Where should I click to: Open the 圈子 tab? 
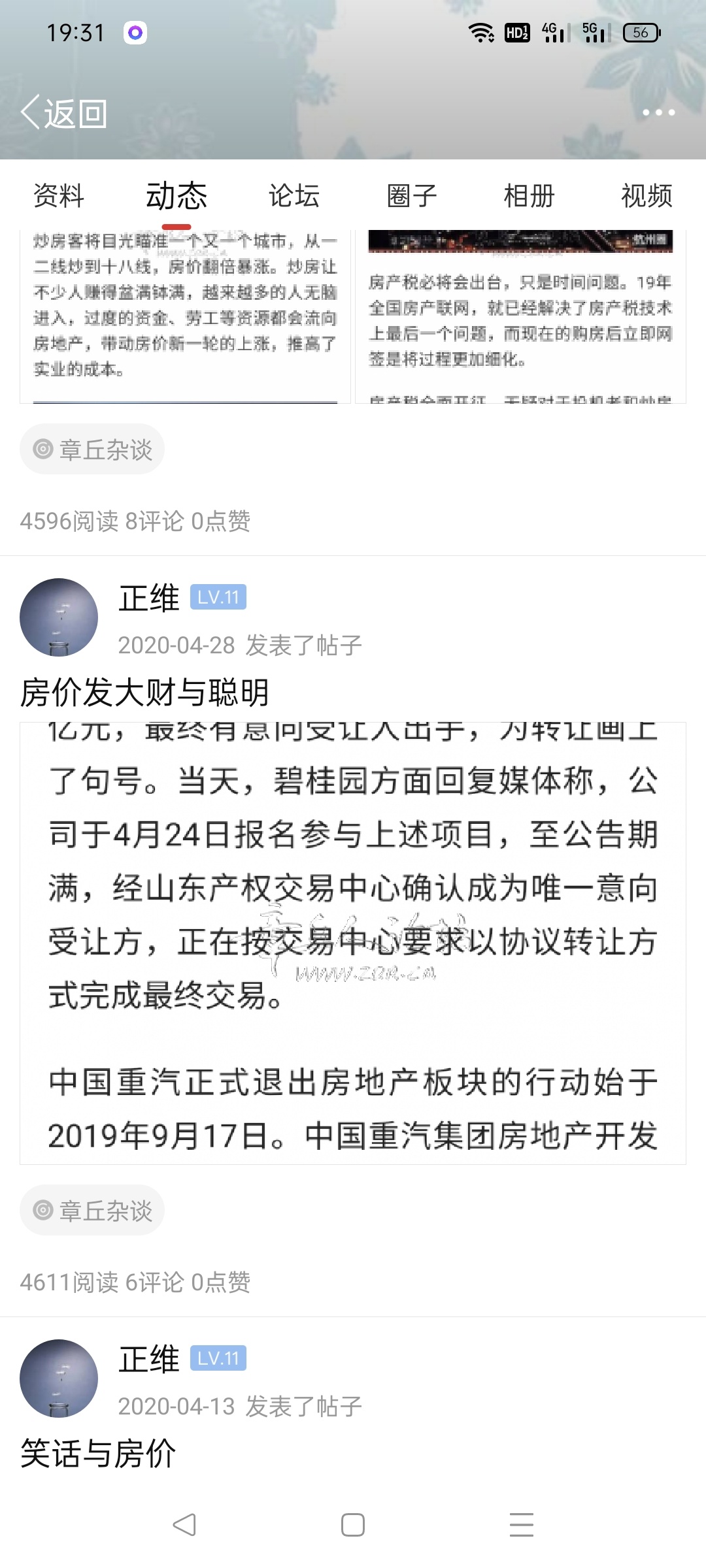412,196
